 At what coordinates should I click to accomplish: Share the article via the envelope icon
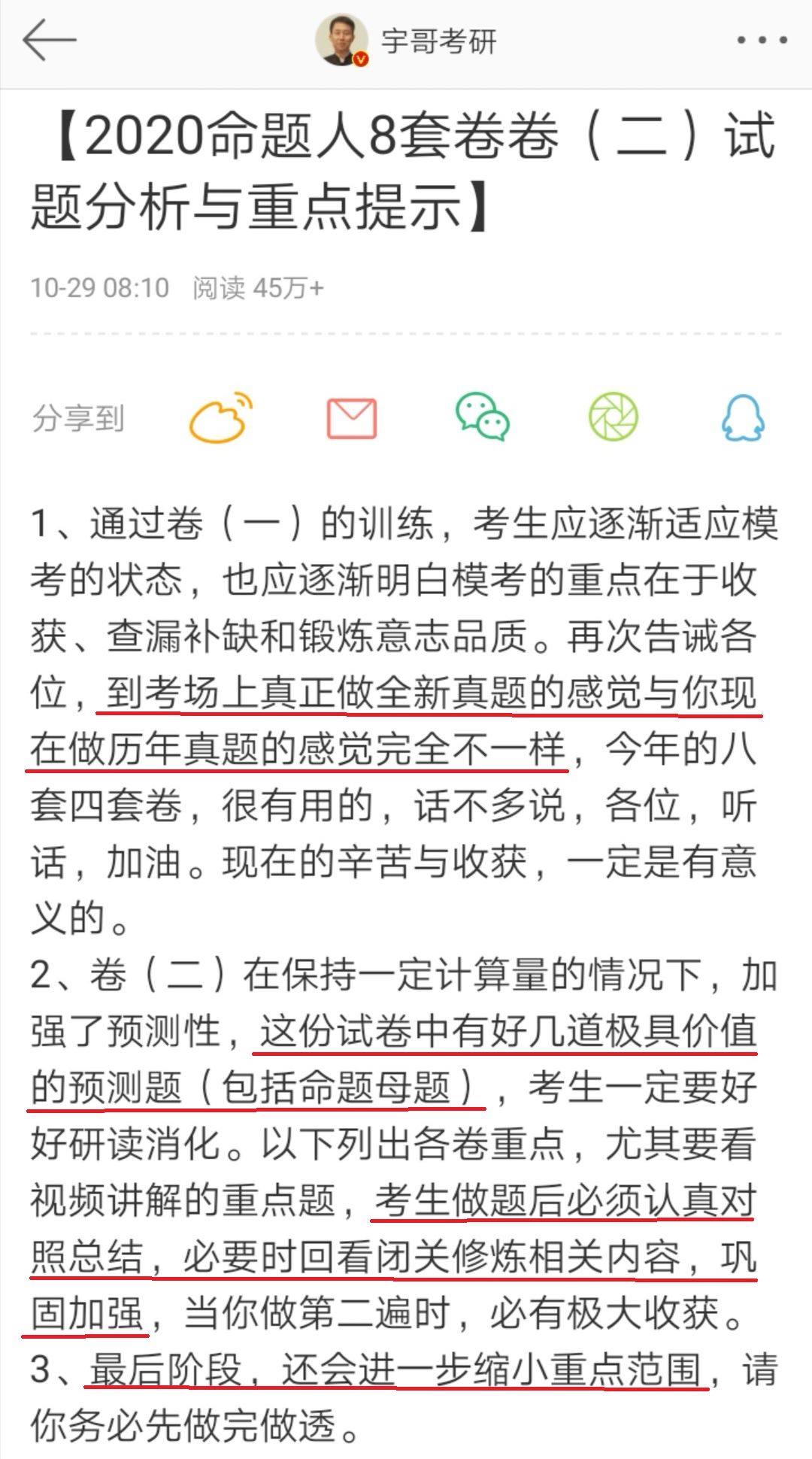click(x=352, y=418)
